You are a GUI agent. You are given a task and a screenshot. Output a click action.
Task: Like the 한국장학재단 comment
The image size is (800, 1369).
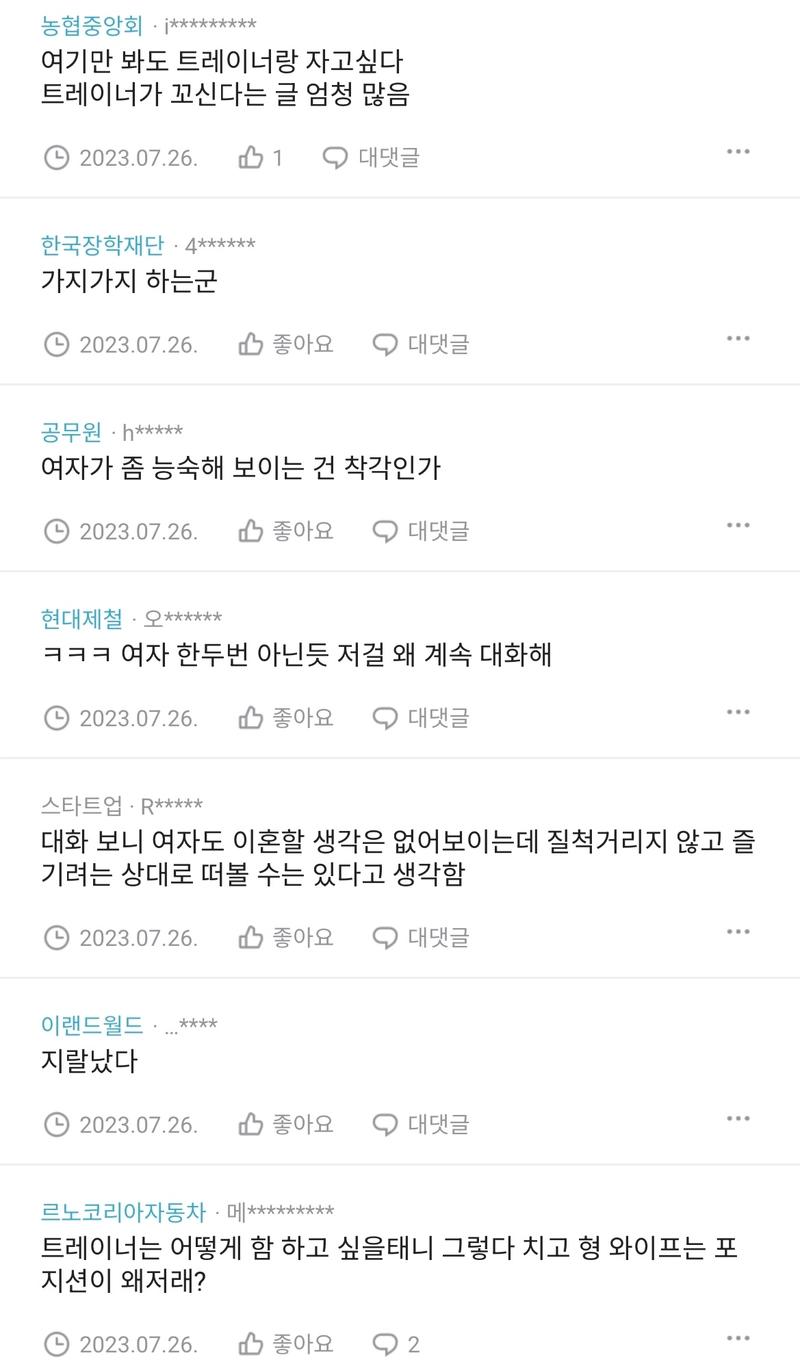tap(285, 344)
